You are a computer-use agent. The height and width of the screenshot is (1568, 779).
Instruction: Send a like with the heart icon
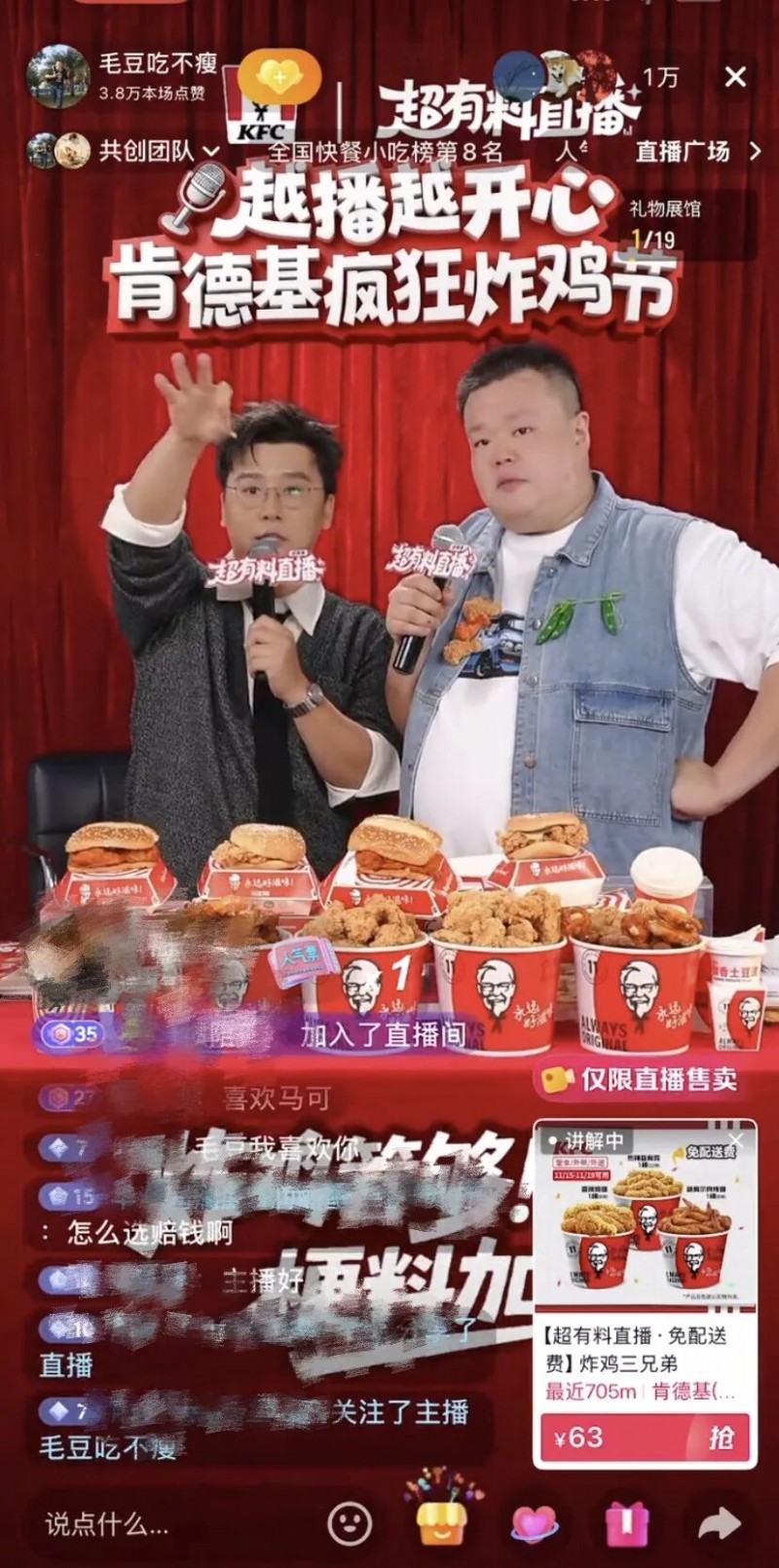point(535,1523)
